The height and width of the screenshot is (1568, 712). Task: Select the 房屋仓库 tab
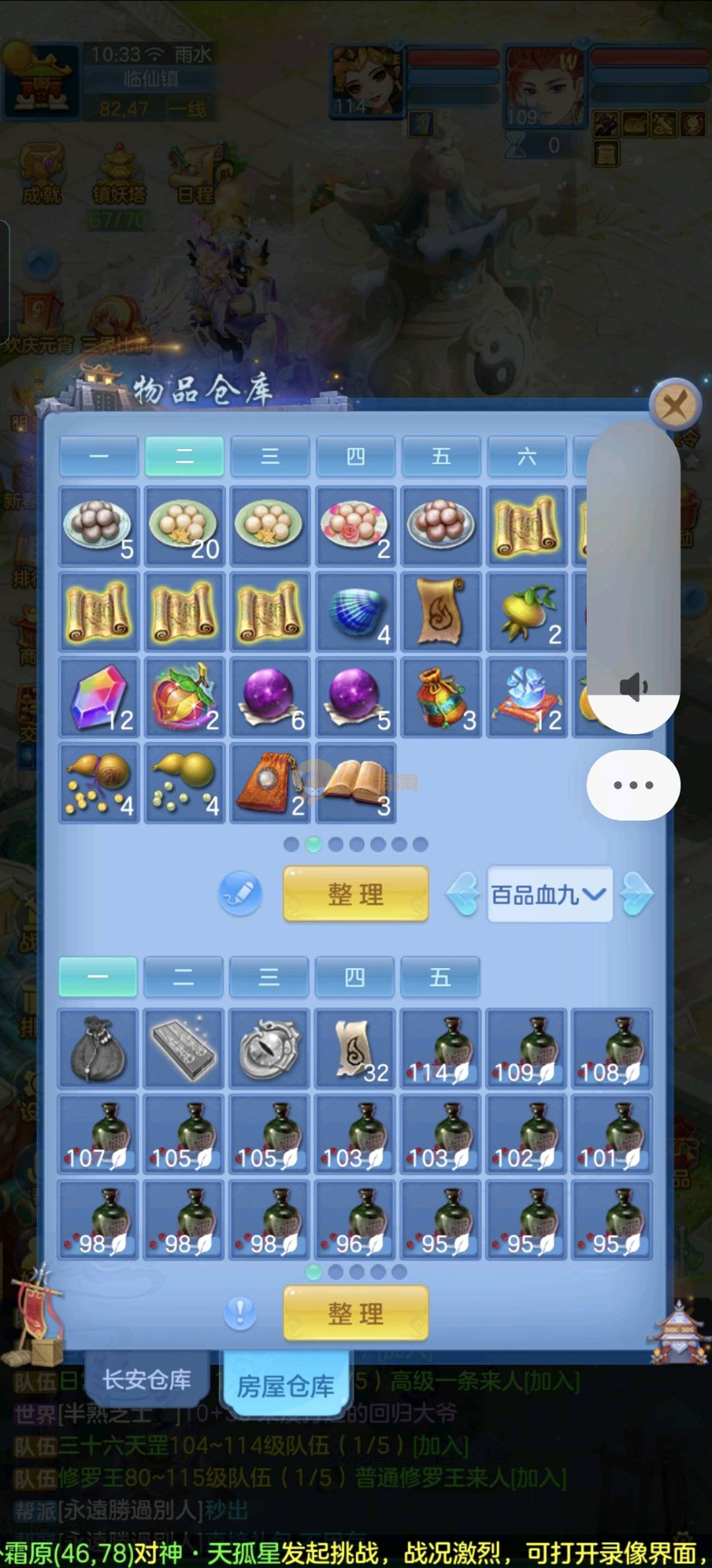coord(285,1385)
